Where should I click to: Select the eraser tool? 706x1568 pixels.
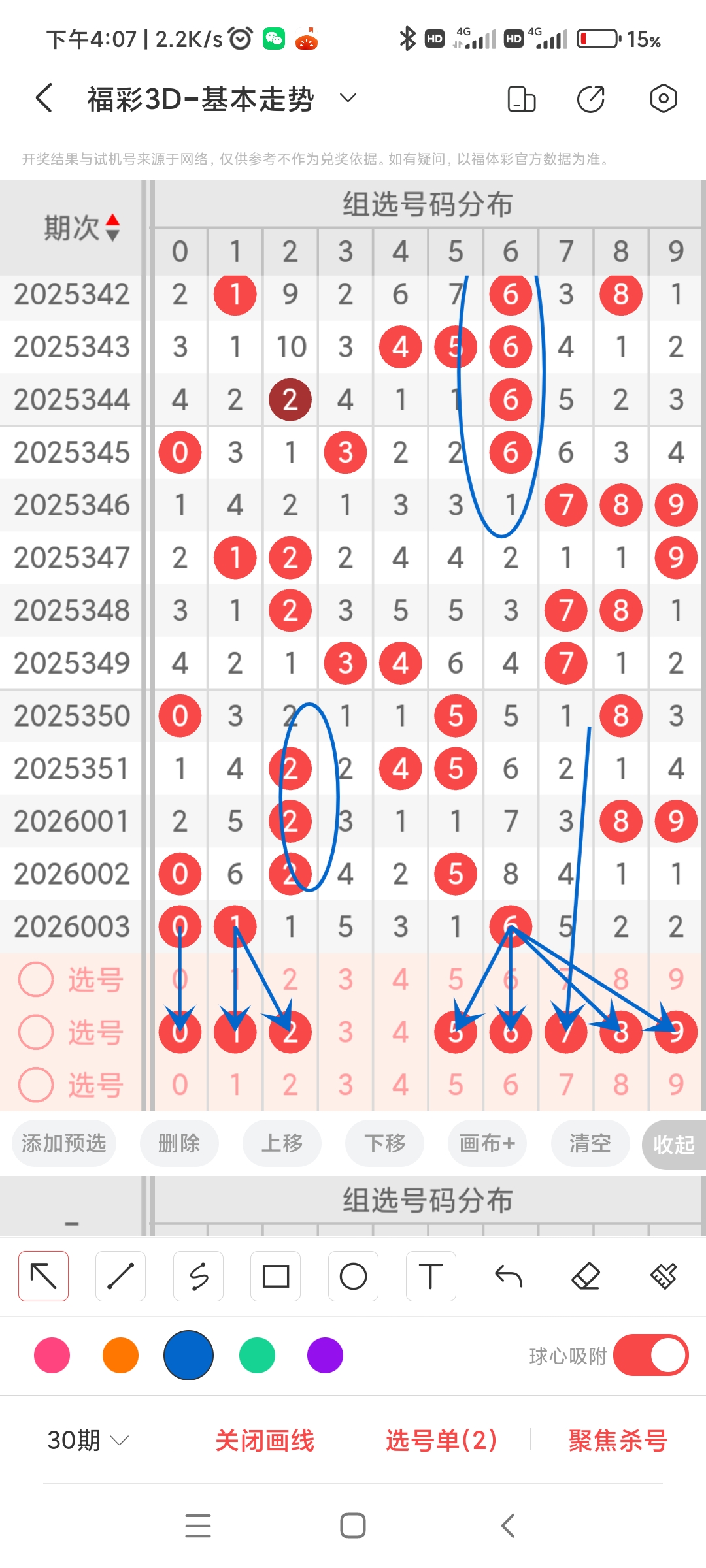587,1275
